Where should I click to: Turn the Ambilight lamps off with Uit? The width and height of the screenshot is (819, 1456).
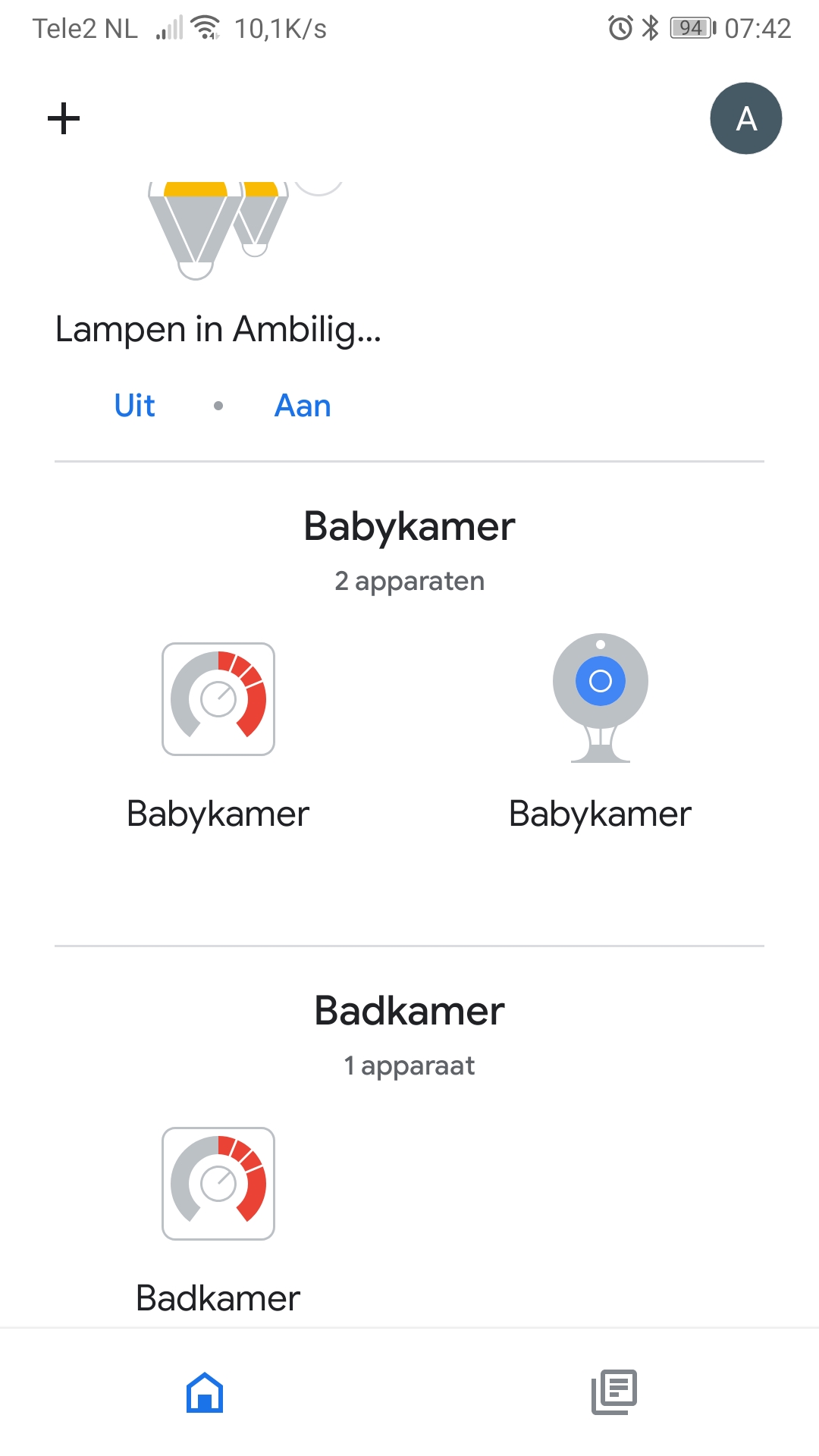tap(135, 406)
